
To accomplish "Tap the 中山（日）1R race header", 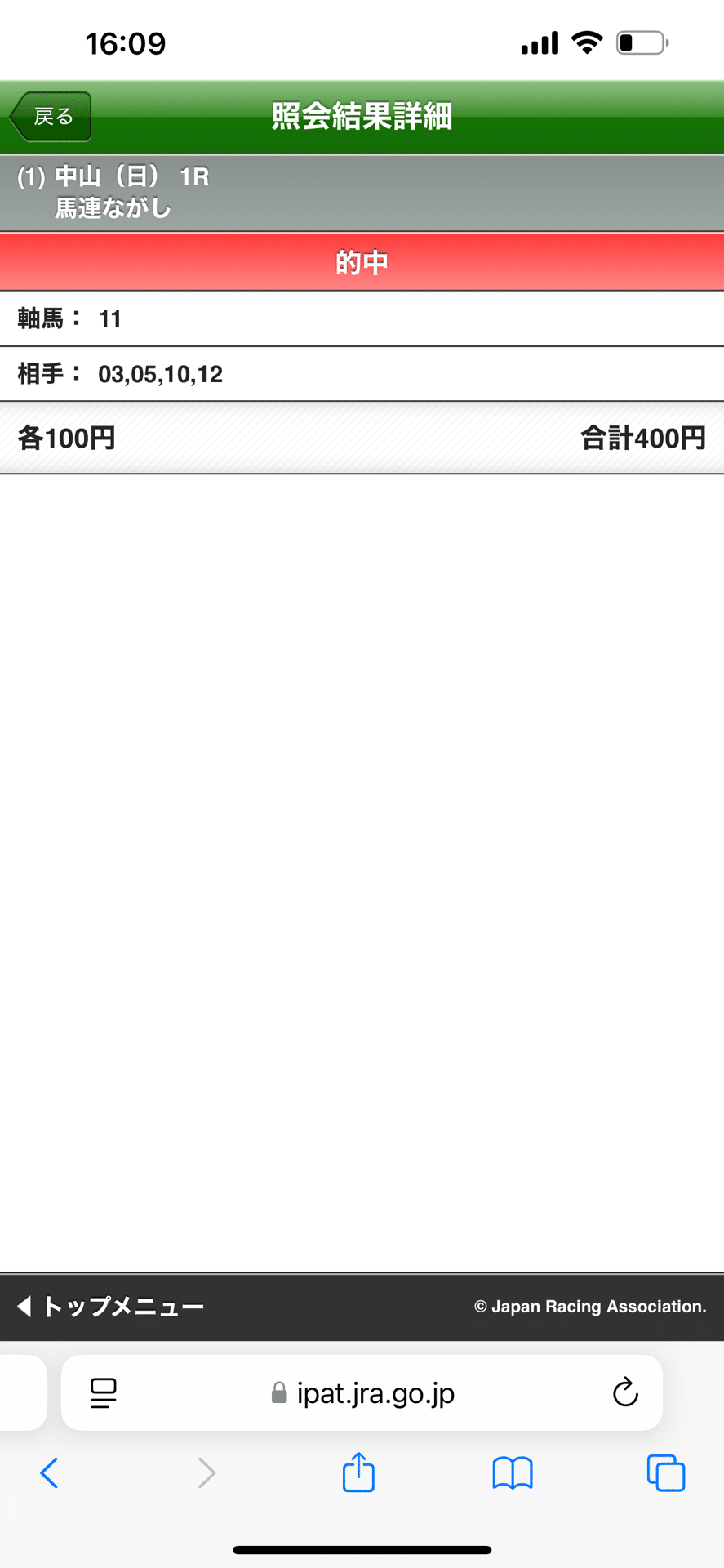I will point(362,192).
